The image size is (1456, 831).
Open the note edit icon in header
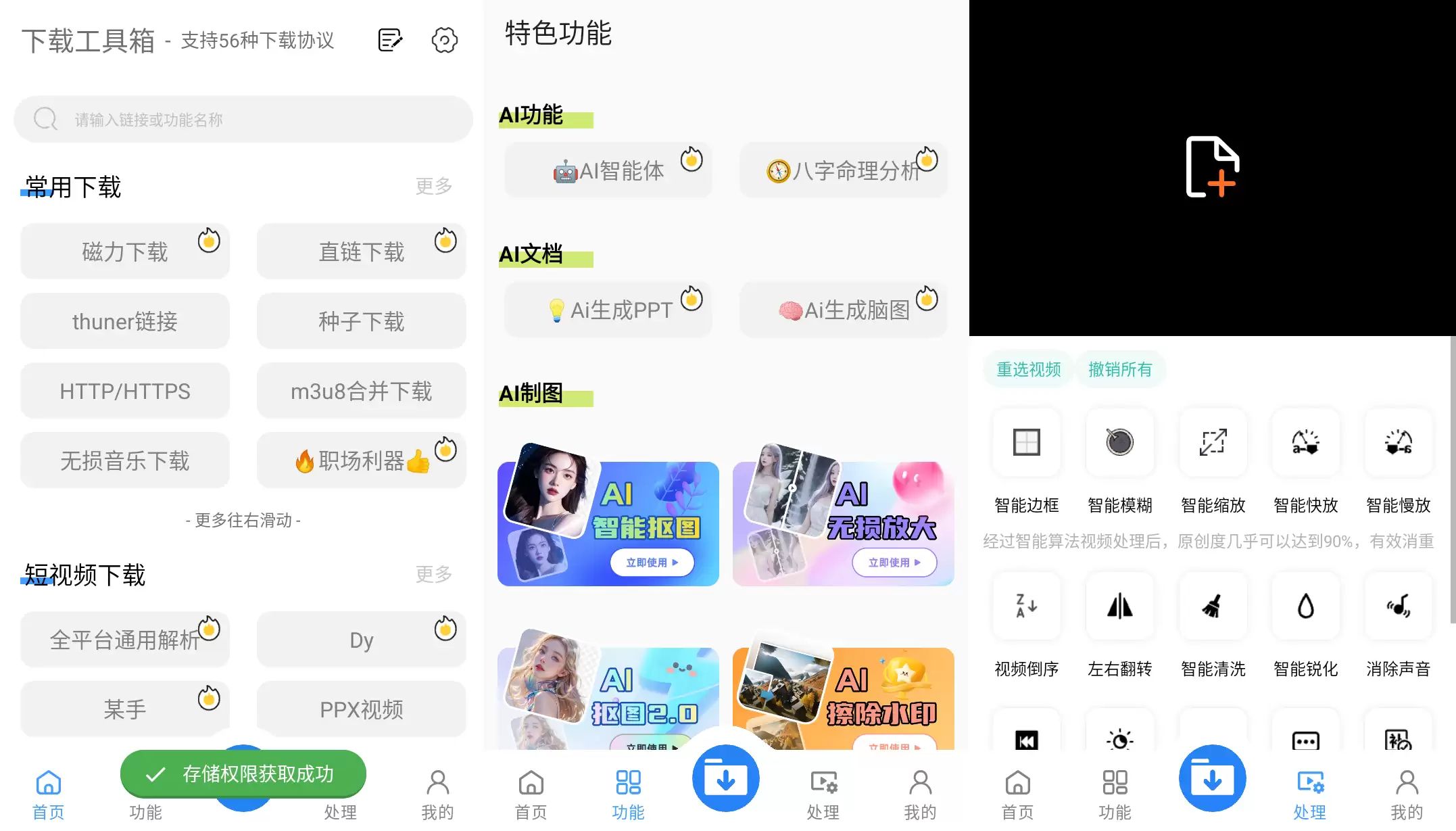pyautogui.click(x=390, y=41)
